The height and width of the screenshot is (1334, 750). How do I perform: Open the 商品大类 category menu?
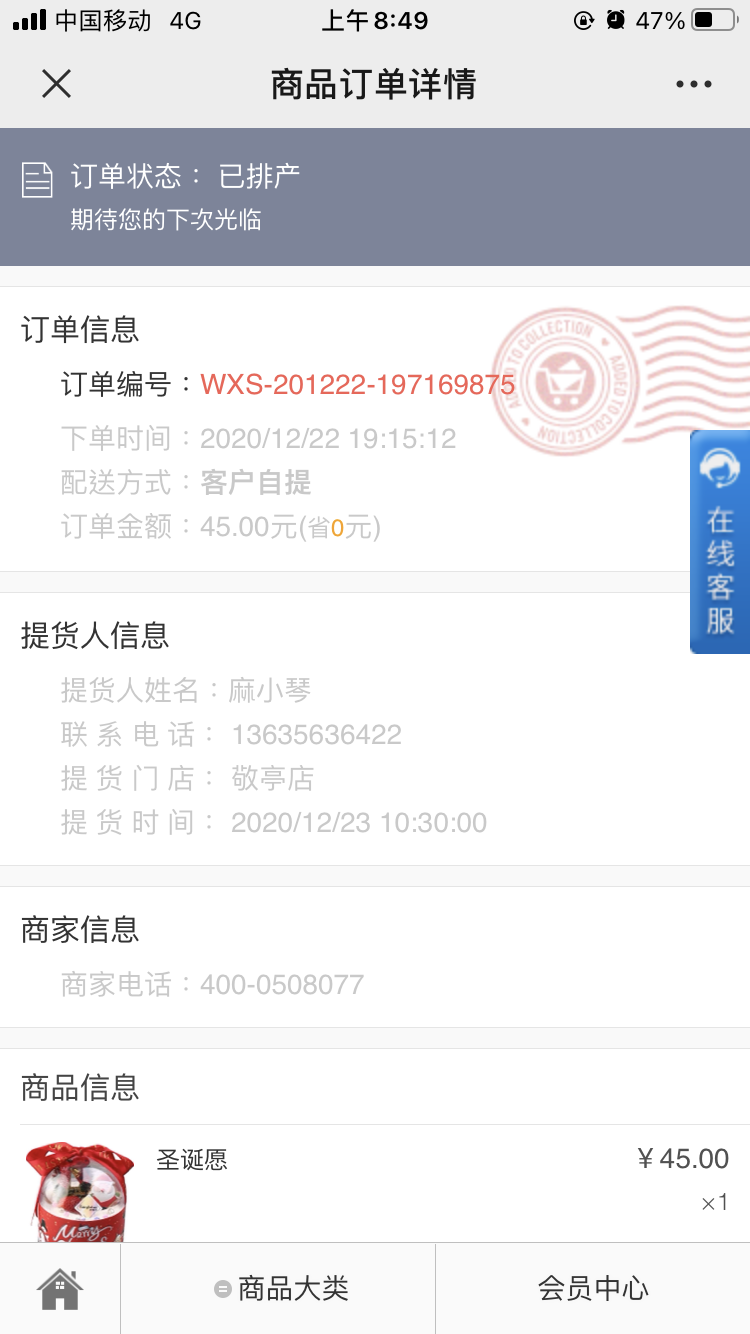coord(280,1289)
